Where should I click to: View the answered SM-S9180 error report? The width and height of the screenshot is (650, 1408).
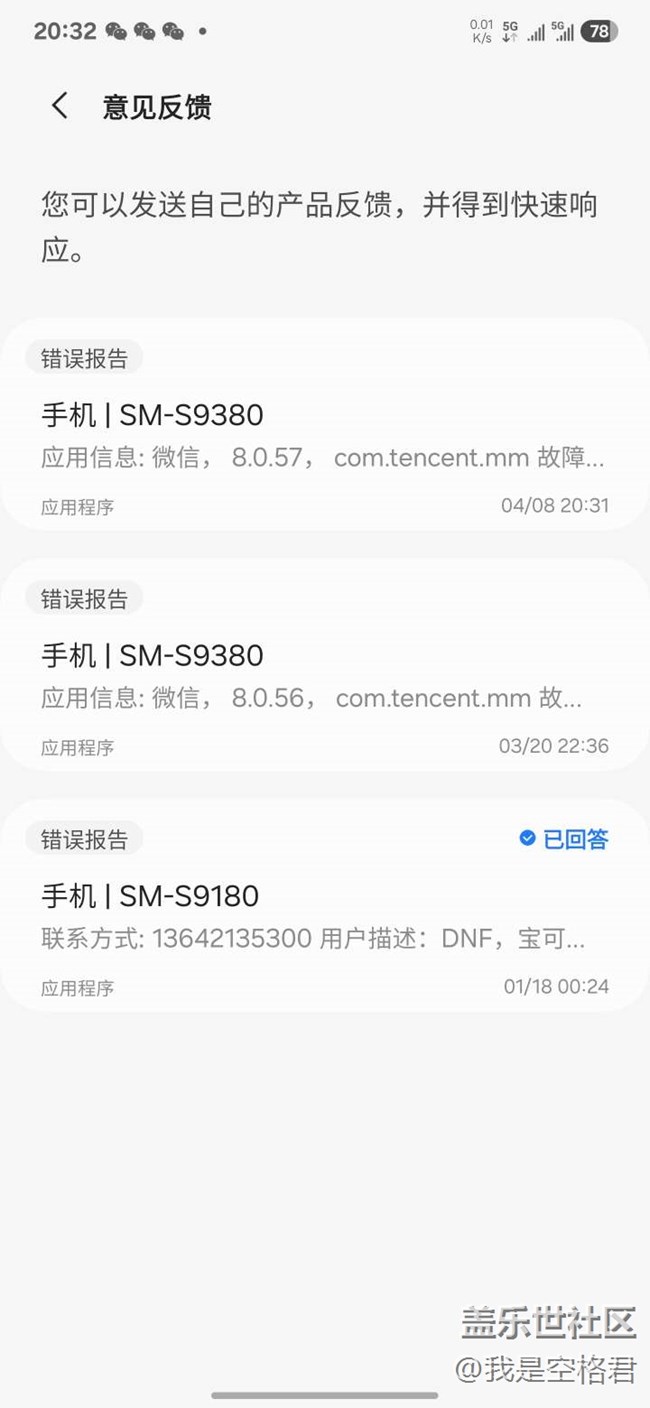(x=324, y=917)
